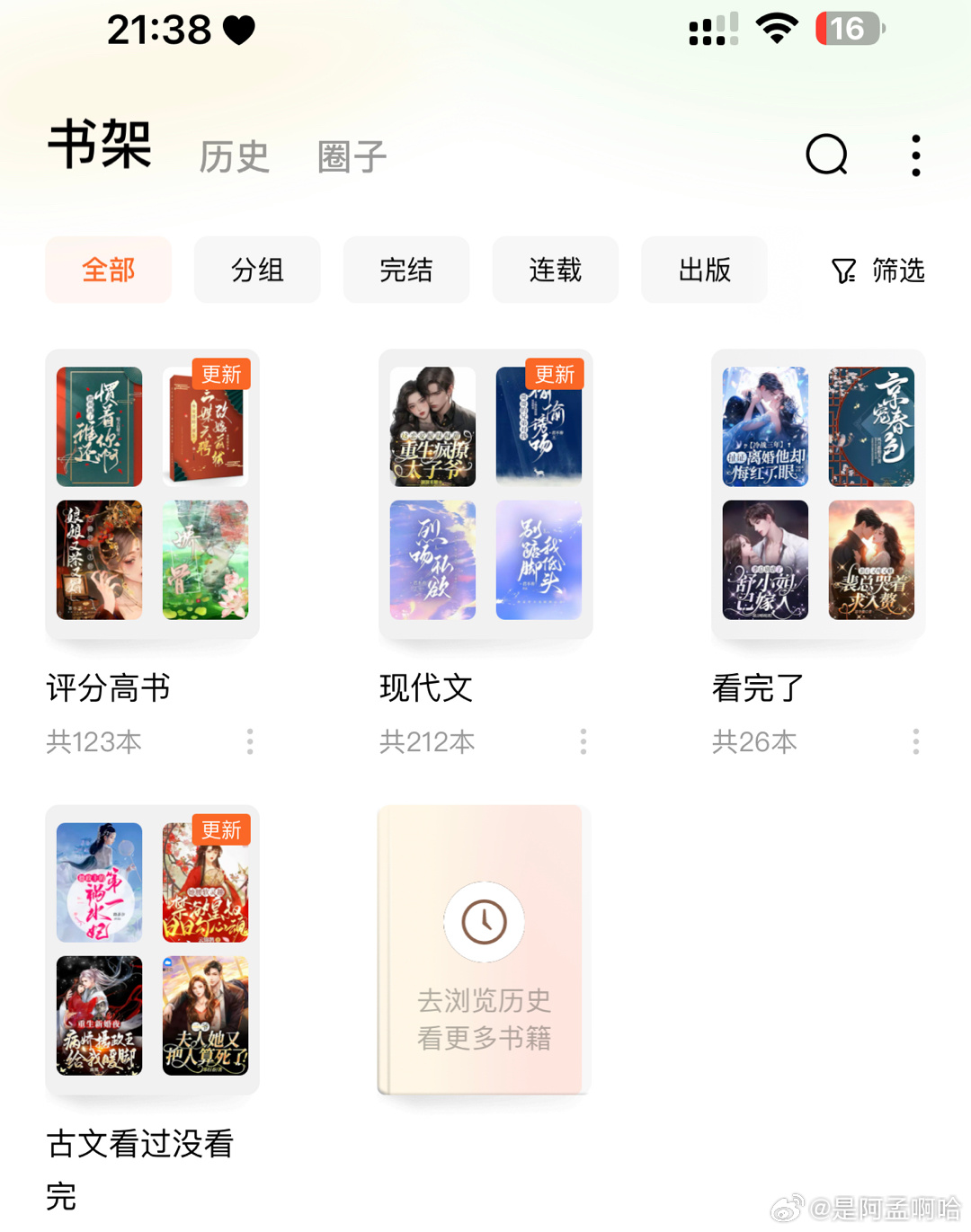Select the 分组 filter chip

point(257,270)
